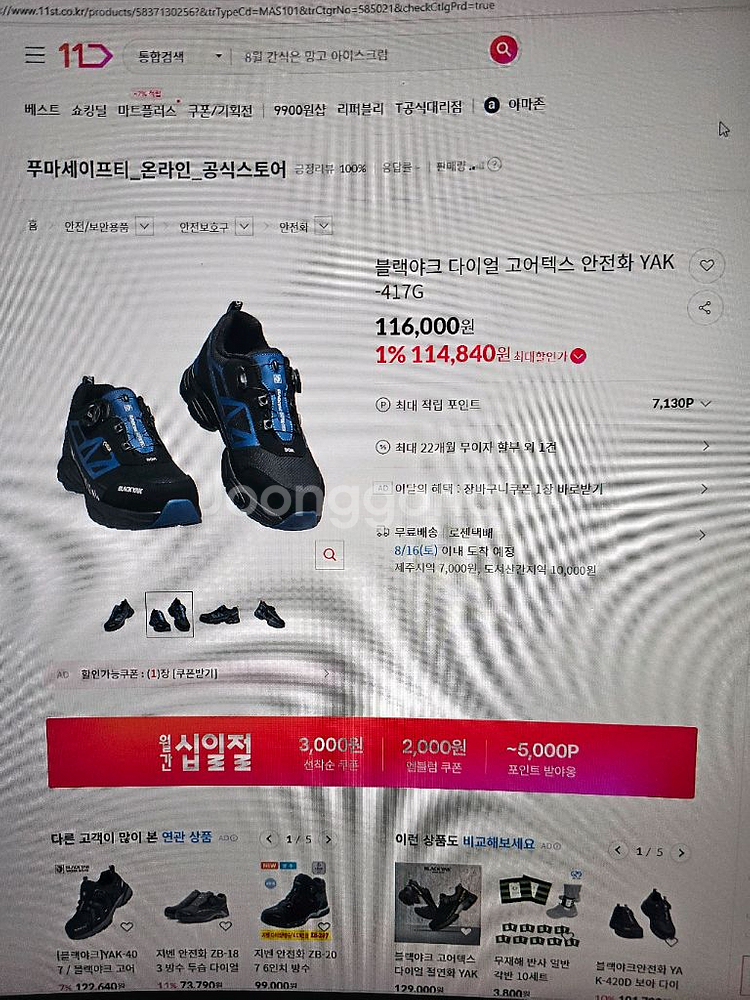Open the 최대 22개월 무이자 할부 row
The width and height of the screenshot is (750, 1000).
(543, 446)
